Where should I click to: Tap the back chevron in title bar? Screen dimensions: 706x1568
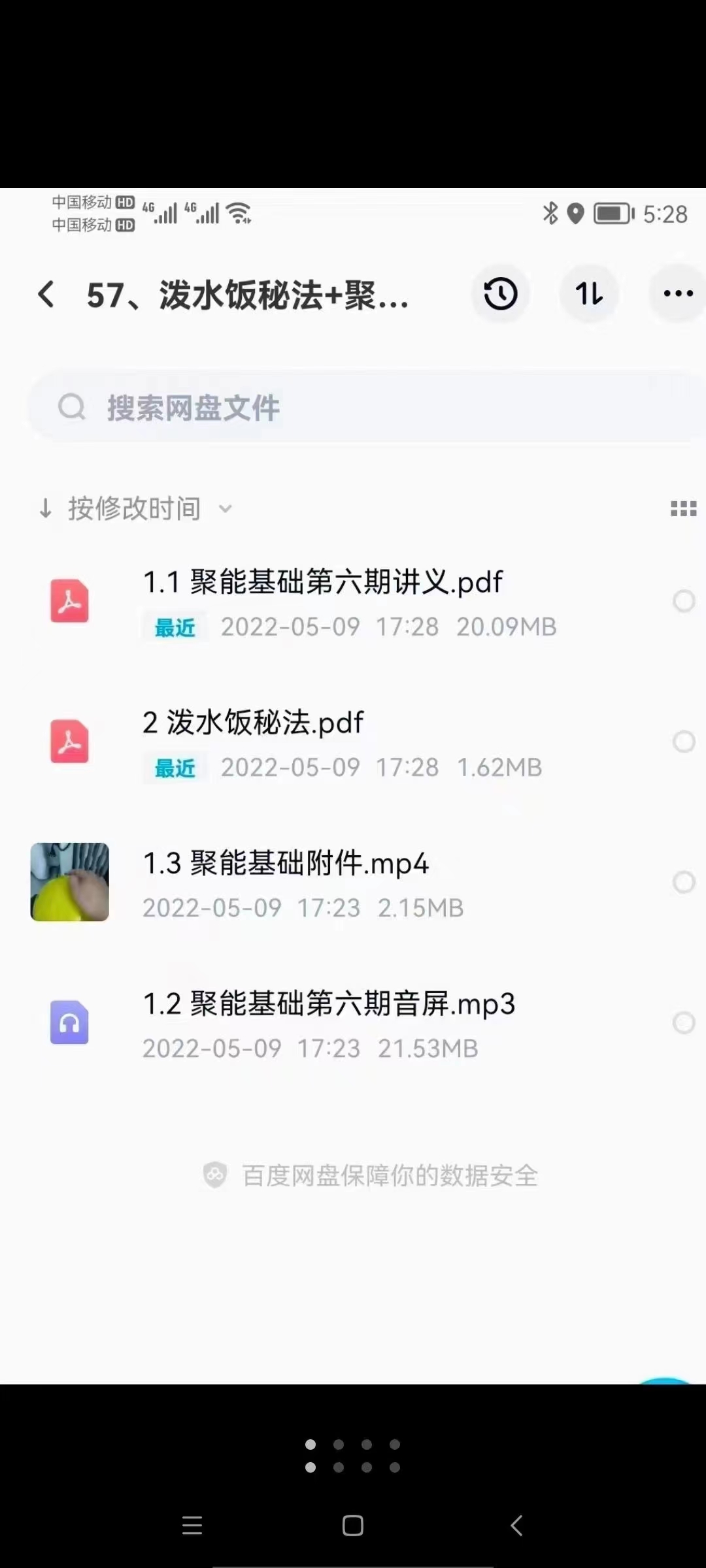(x=46, y=295)
